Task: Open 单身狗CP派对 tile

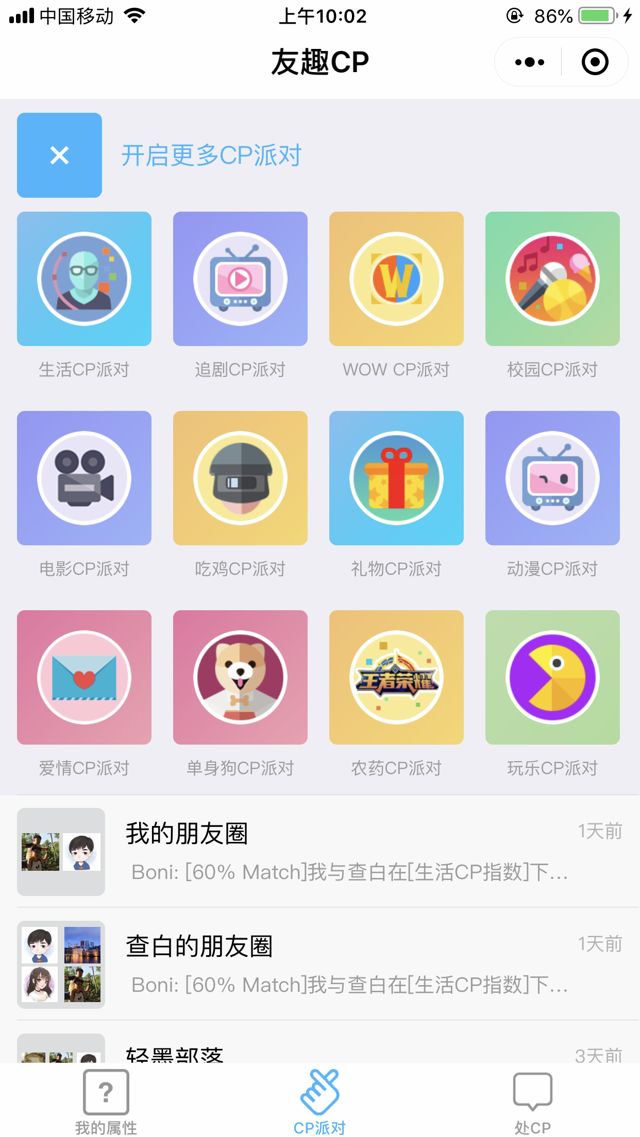Action: 240,677
